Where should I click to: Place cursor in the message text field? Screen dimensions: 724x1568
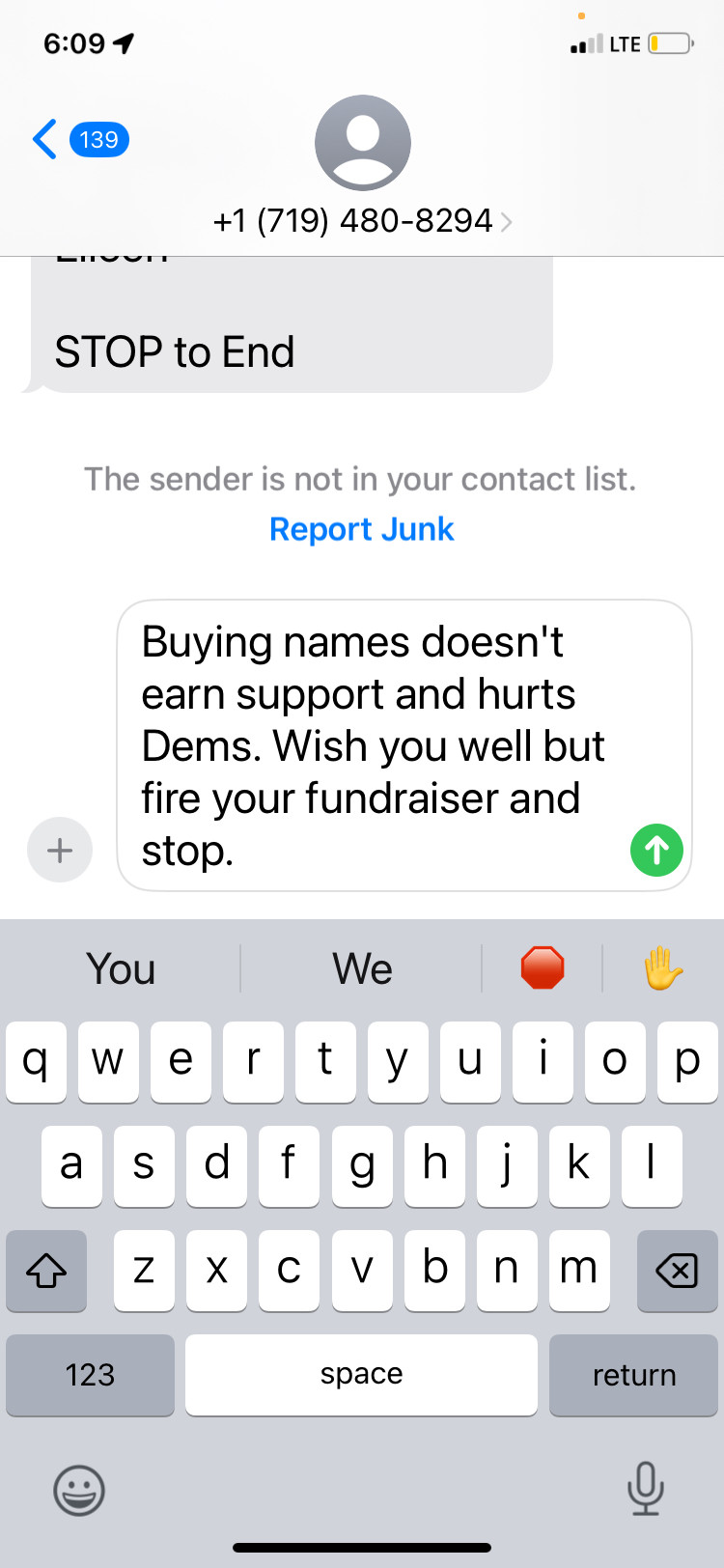coord(404,745)
